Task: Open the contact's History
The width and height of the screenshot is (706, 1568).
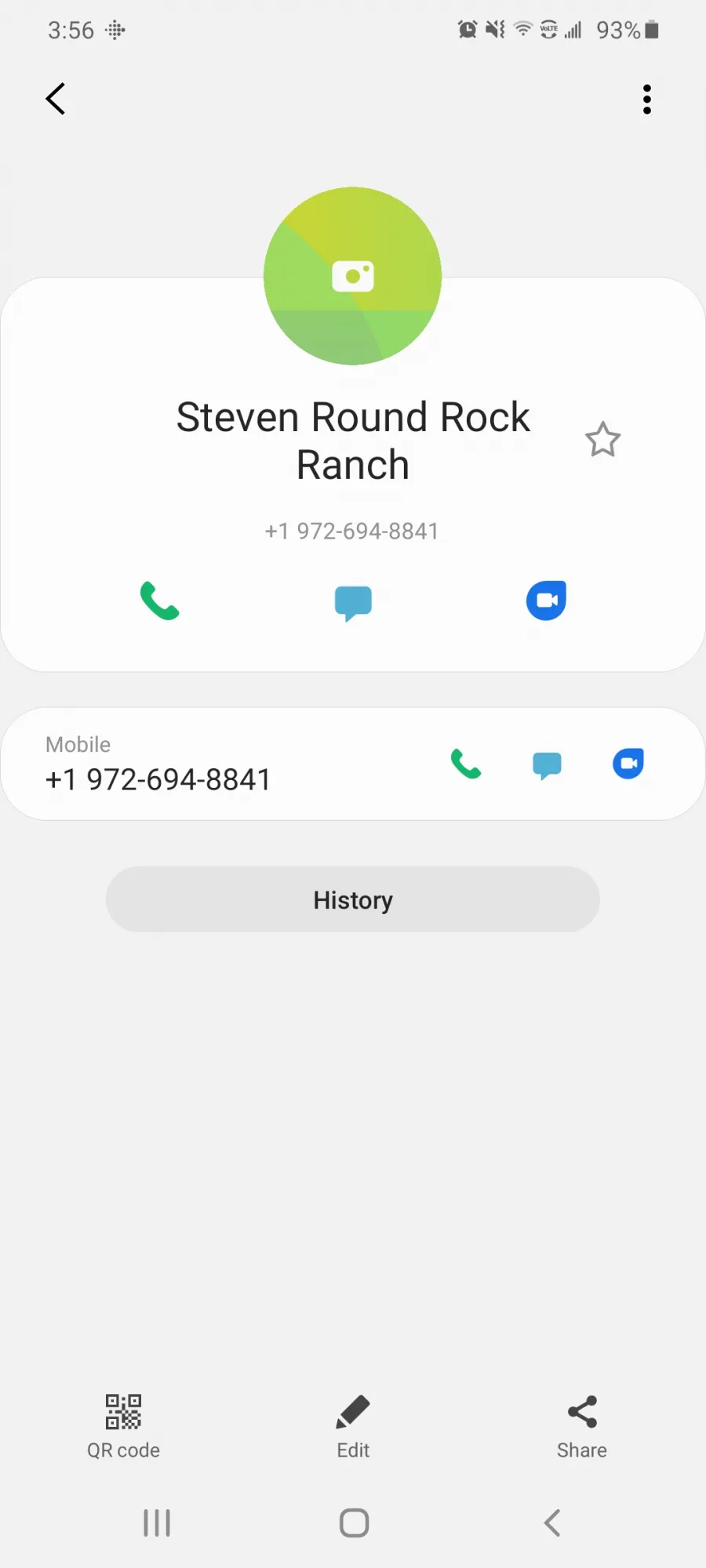Action: coord(353,899)
